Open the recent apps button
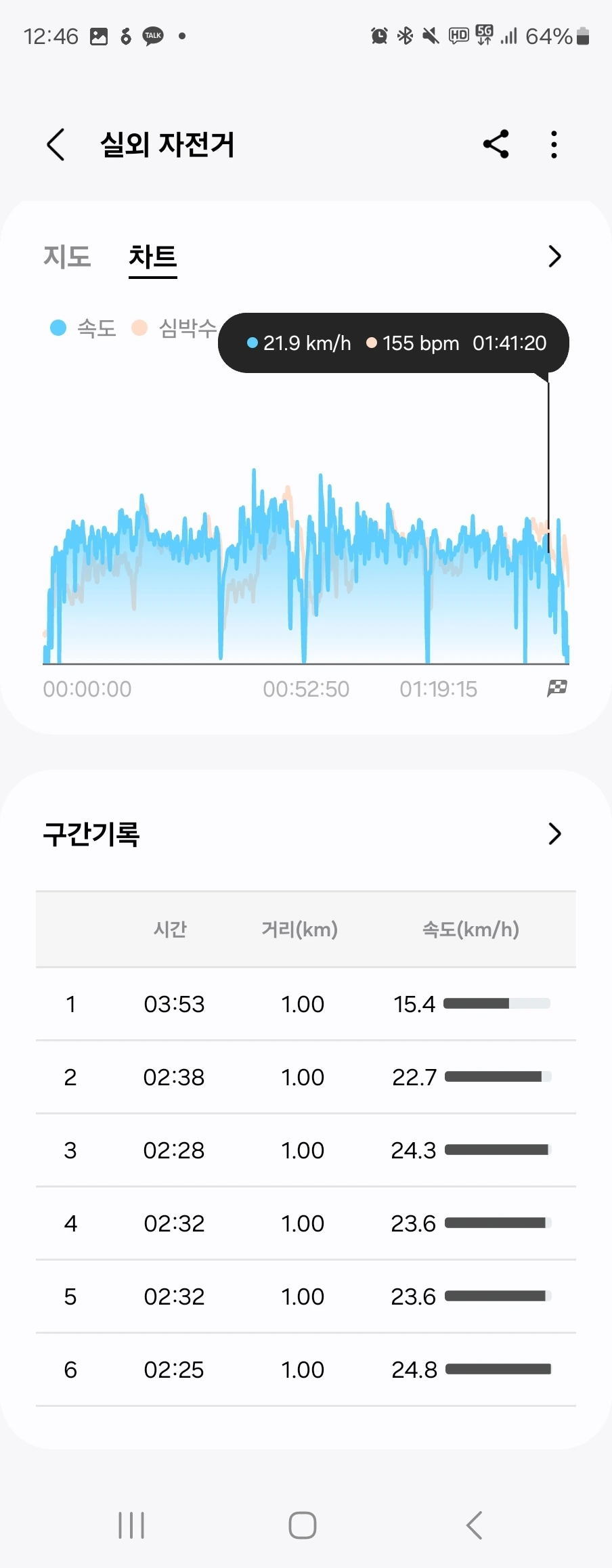The width and height of the screenshot is (612, 1568). click(131, 1525)
